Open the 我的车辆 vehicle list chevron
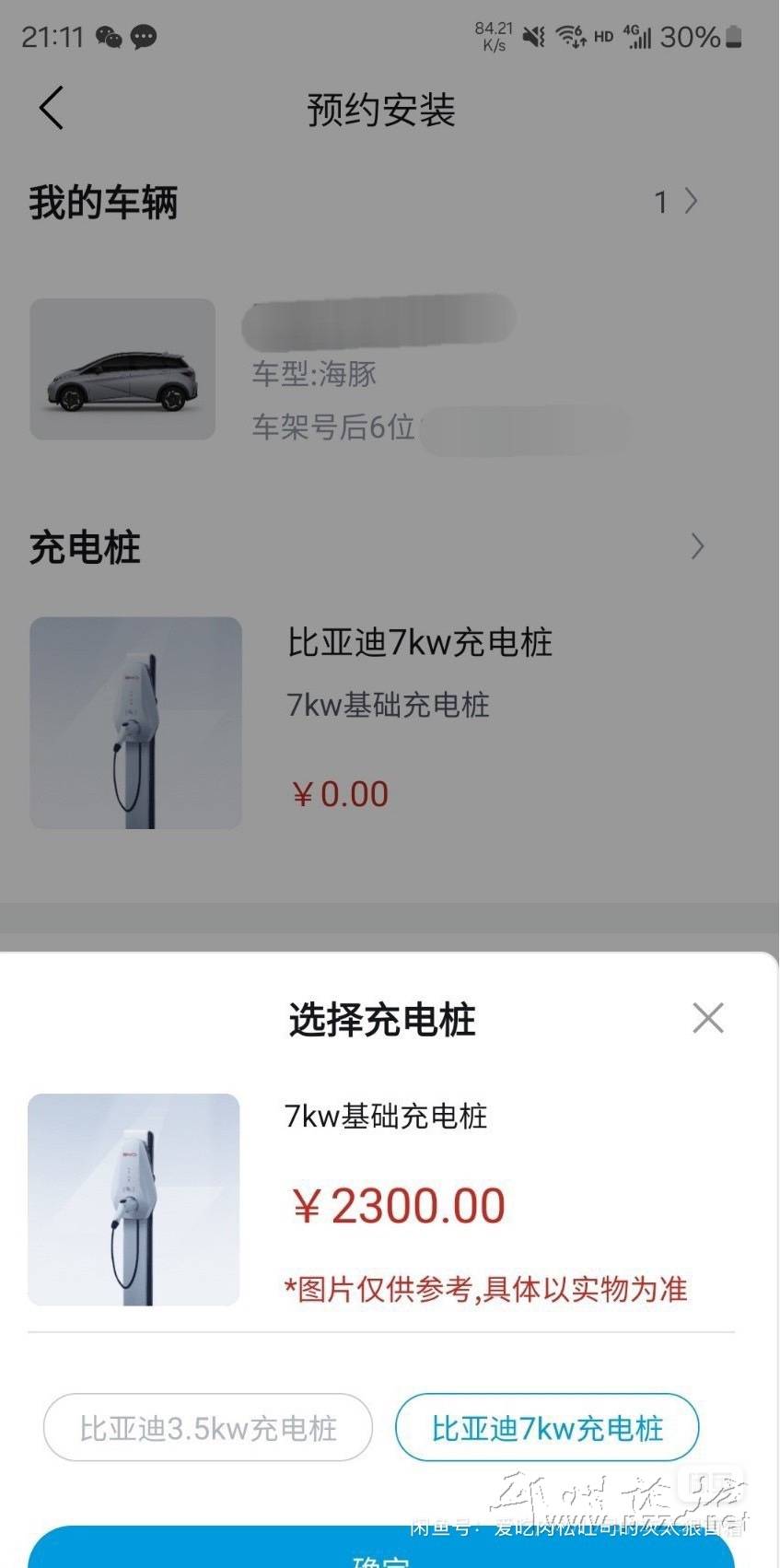Viewport: 780px width, 1568px height. [691, 201]
